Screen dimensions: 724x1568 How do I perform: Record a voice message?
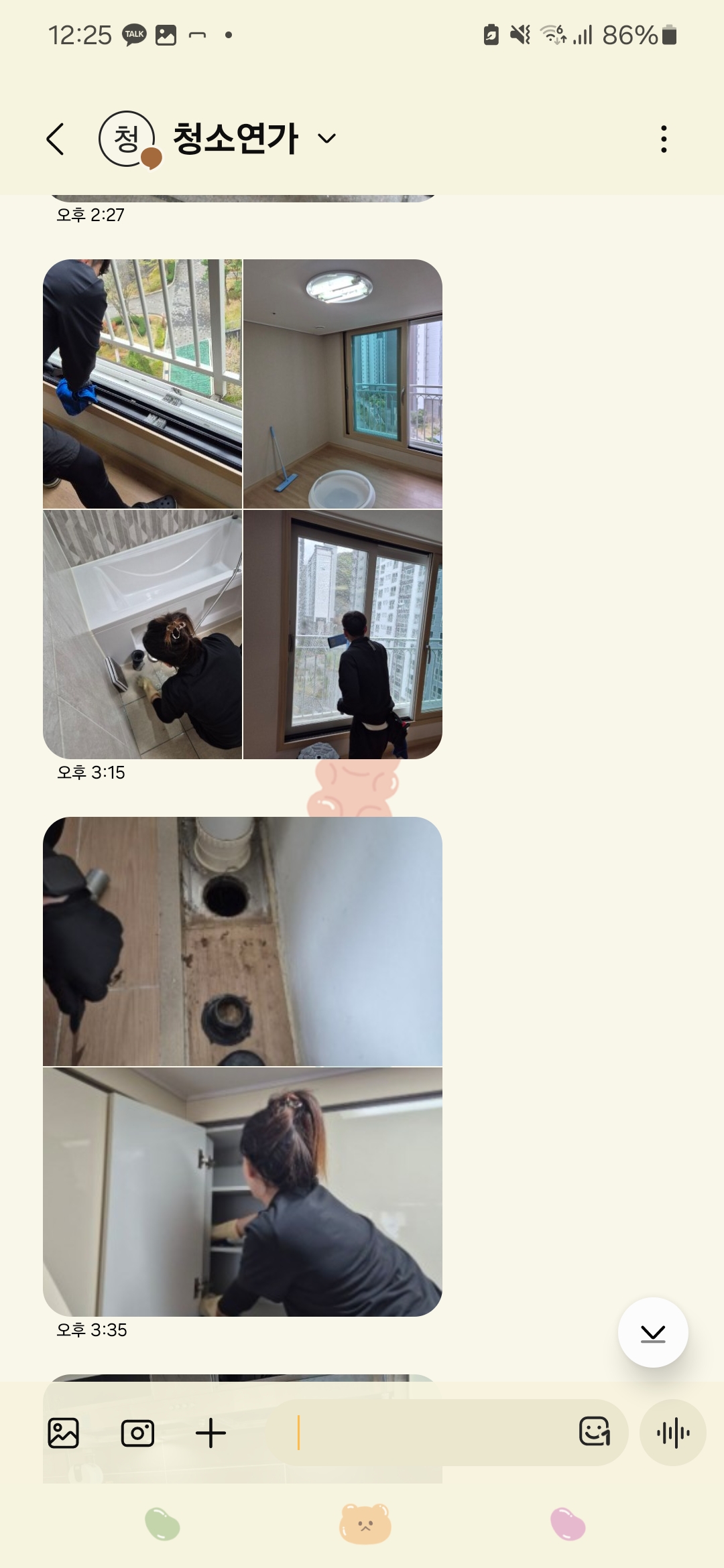click(x=673, y=1433)
